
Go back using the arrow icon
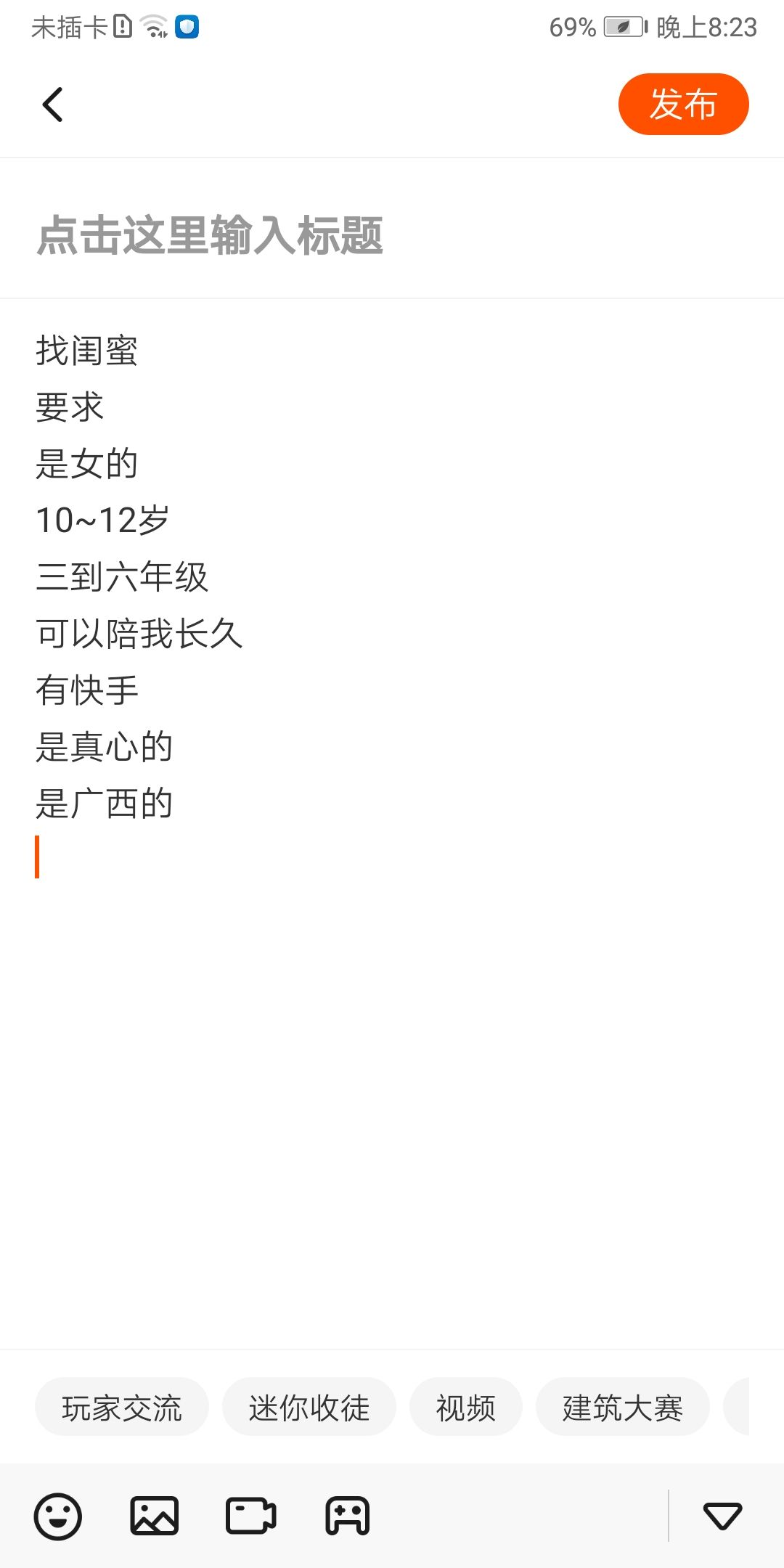[52, 105]
